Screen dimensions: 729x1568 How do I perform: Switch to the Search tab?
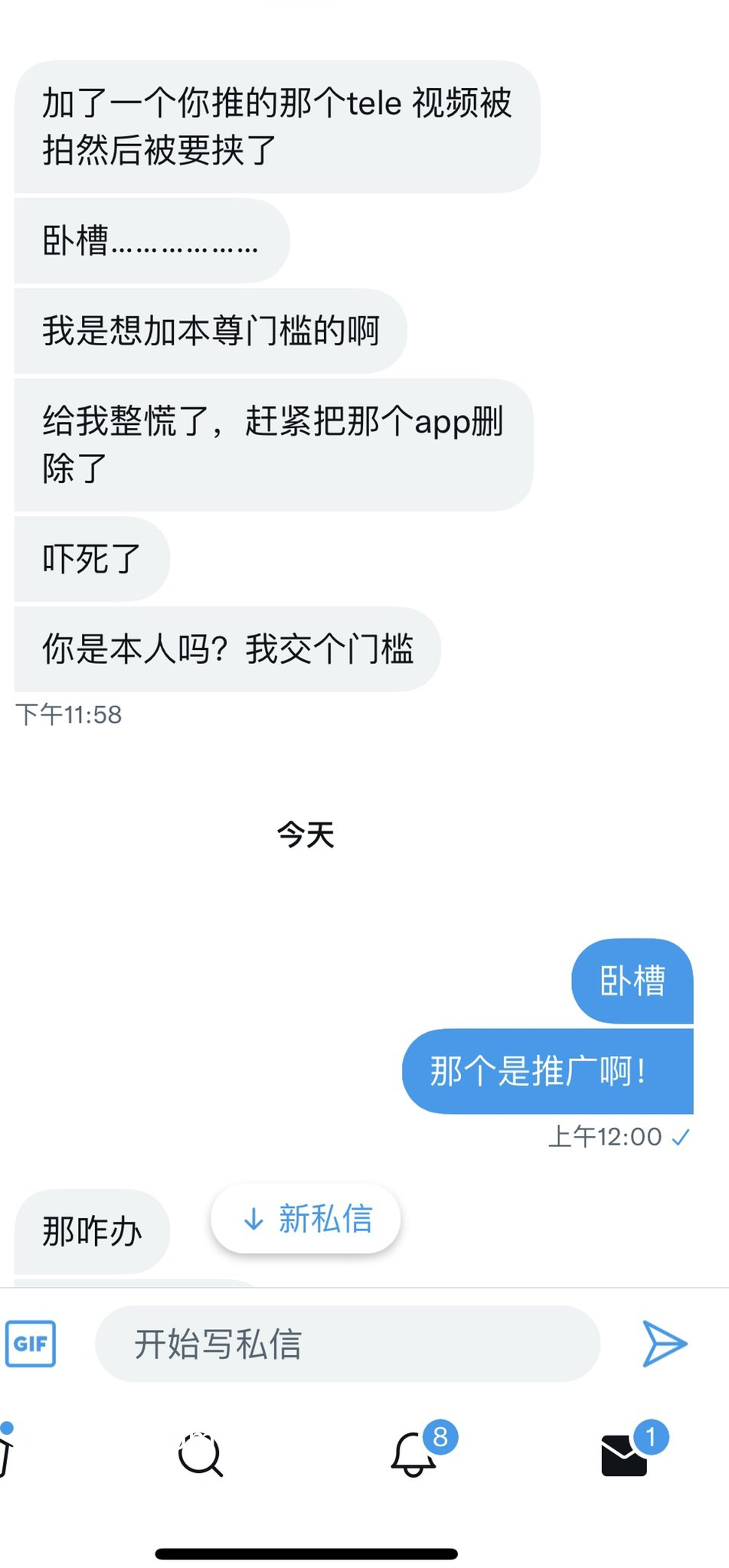[x=200, y=1453]
